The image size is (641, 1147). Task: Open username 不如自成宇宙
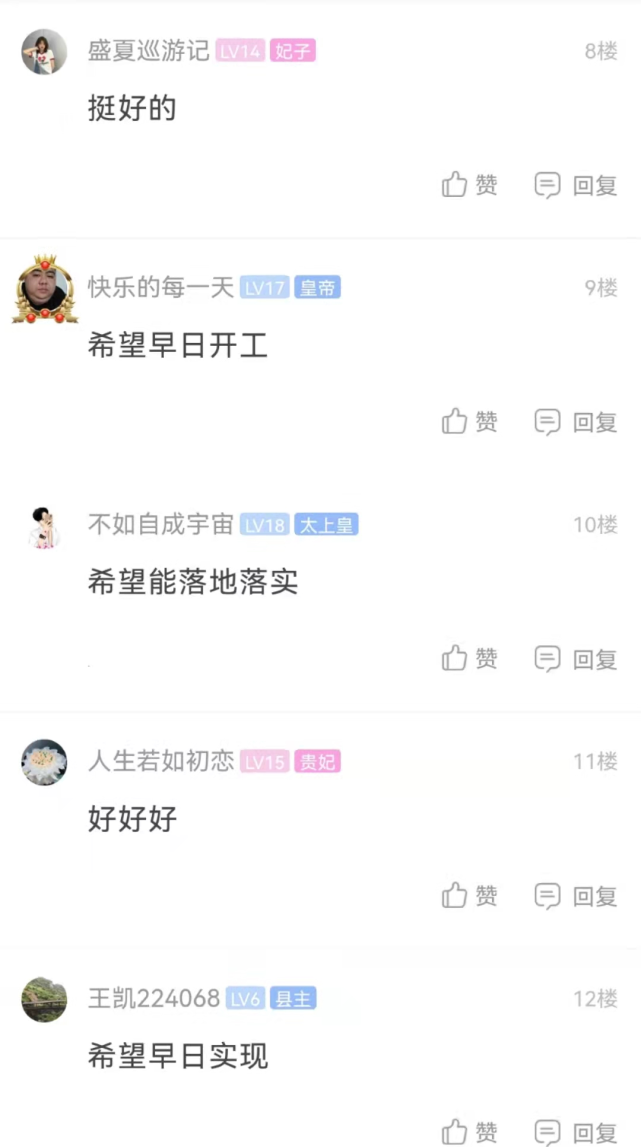pyautogui.click(x=161, y=525)
